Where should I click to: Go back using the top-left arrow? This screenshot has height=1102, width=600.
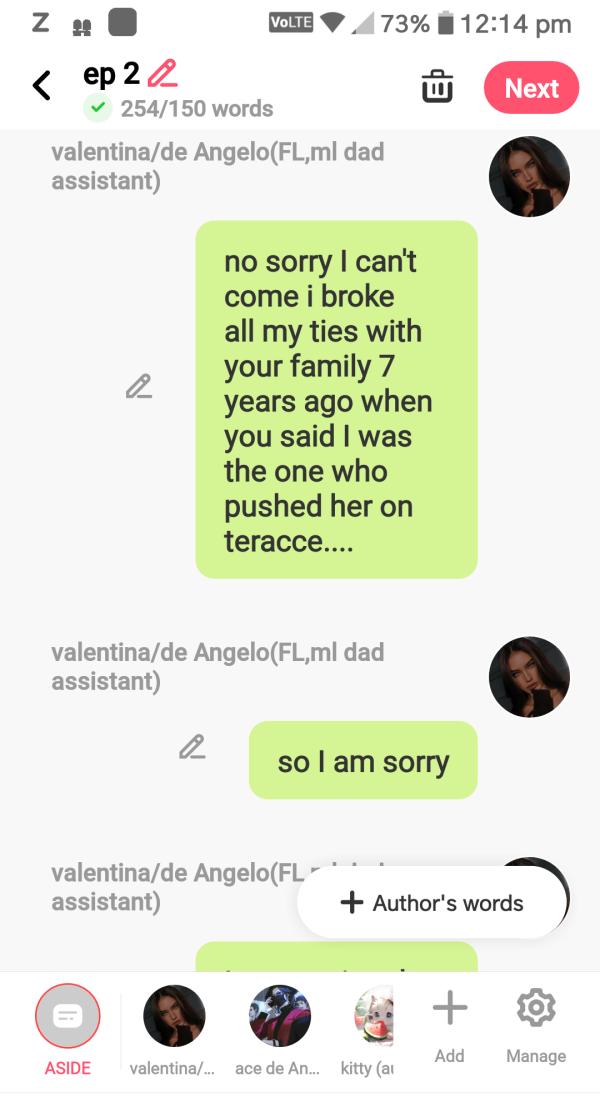[41, 86]
